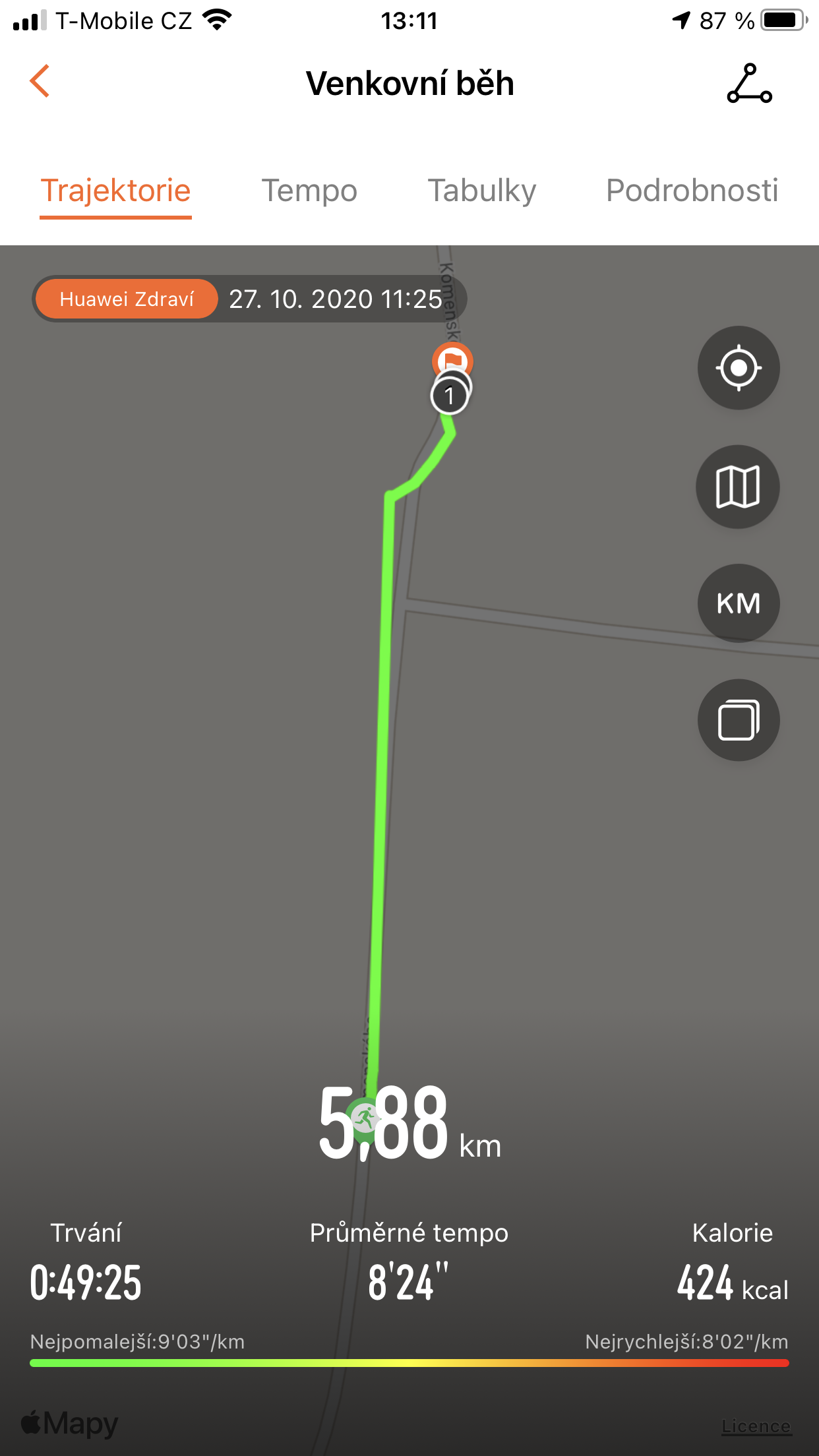Open the Tabulky tab
Screen dimensions: 819x1456
[482, 191]
